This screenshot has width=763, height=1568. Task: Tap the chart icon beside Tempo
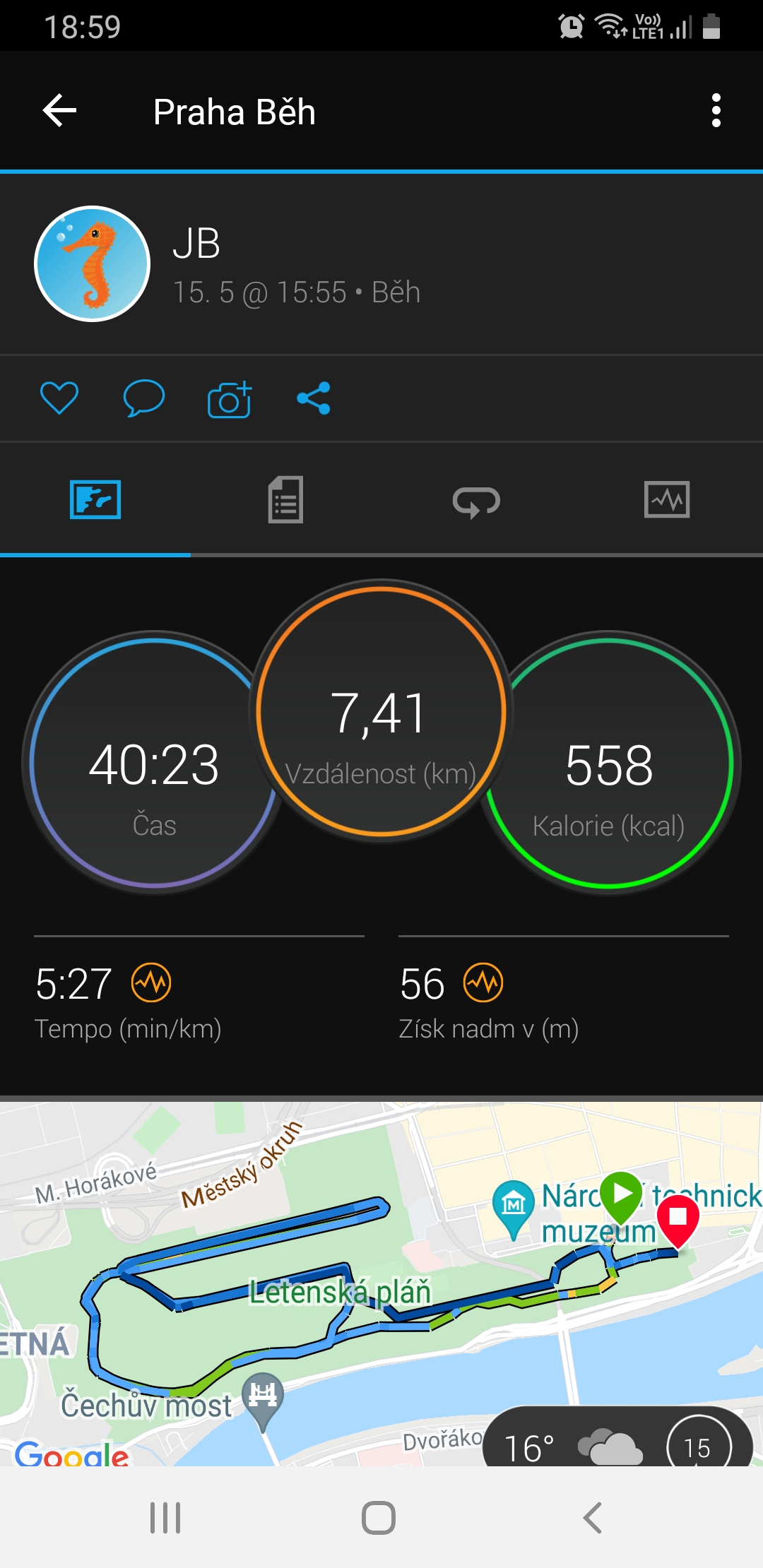point(151,982)
